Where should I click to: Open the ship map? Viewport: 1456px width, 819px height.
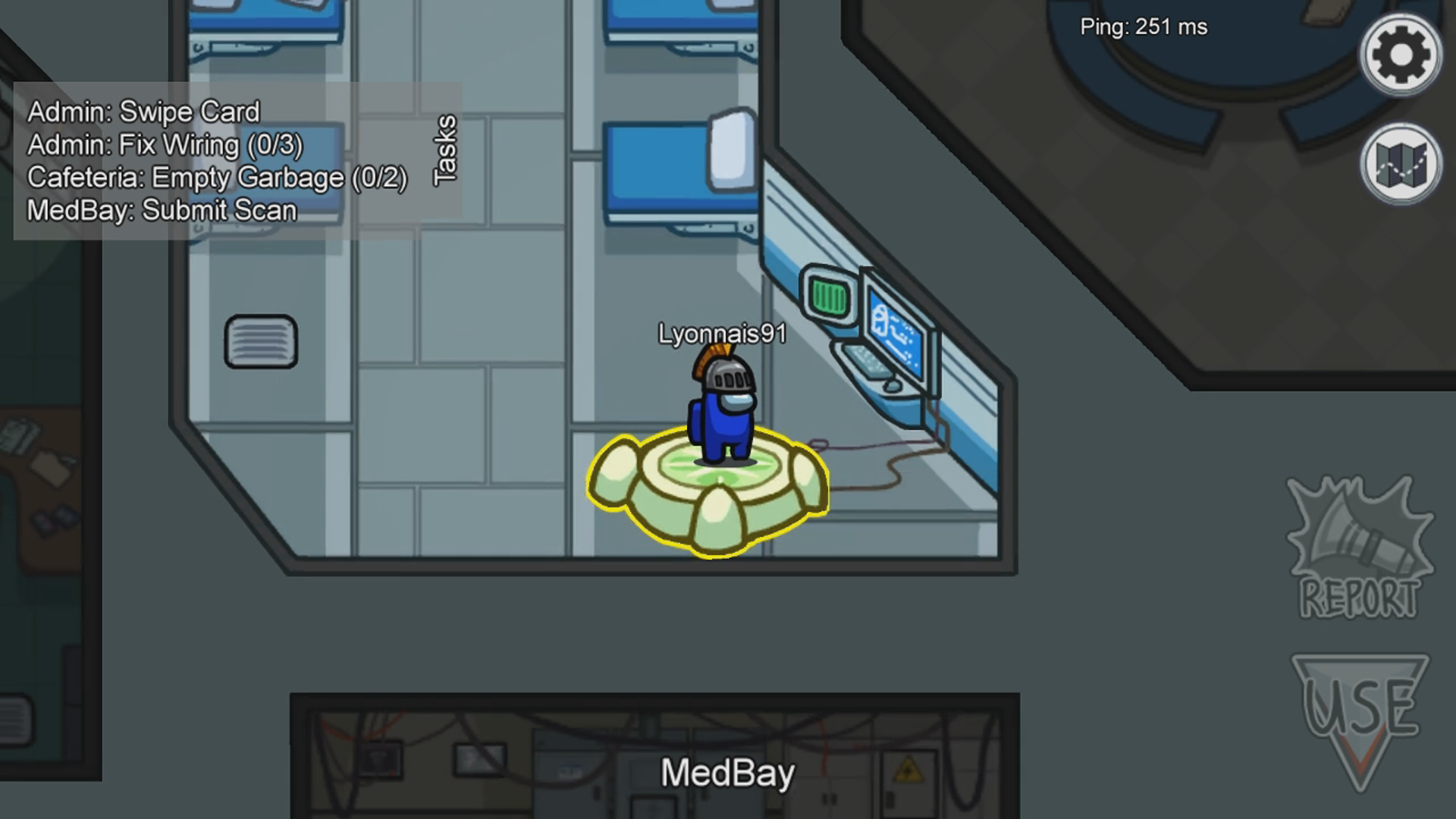pos(1400,165)
